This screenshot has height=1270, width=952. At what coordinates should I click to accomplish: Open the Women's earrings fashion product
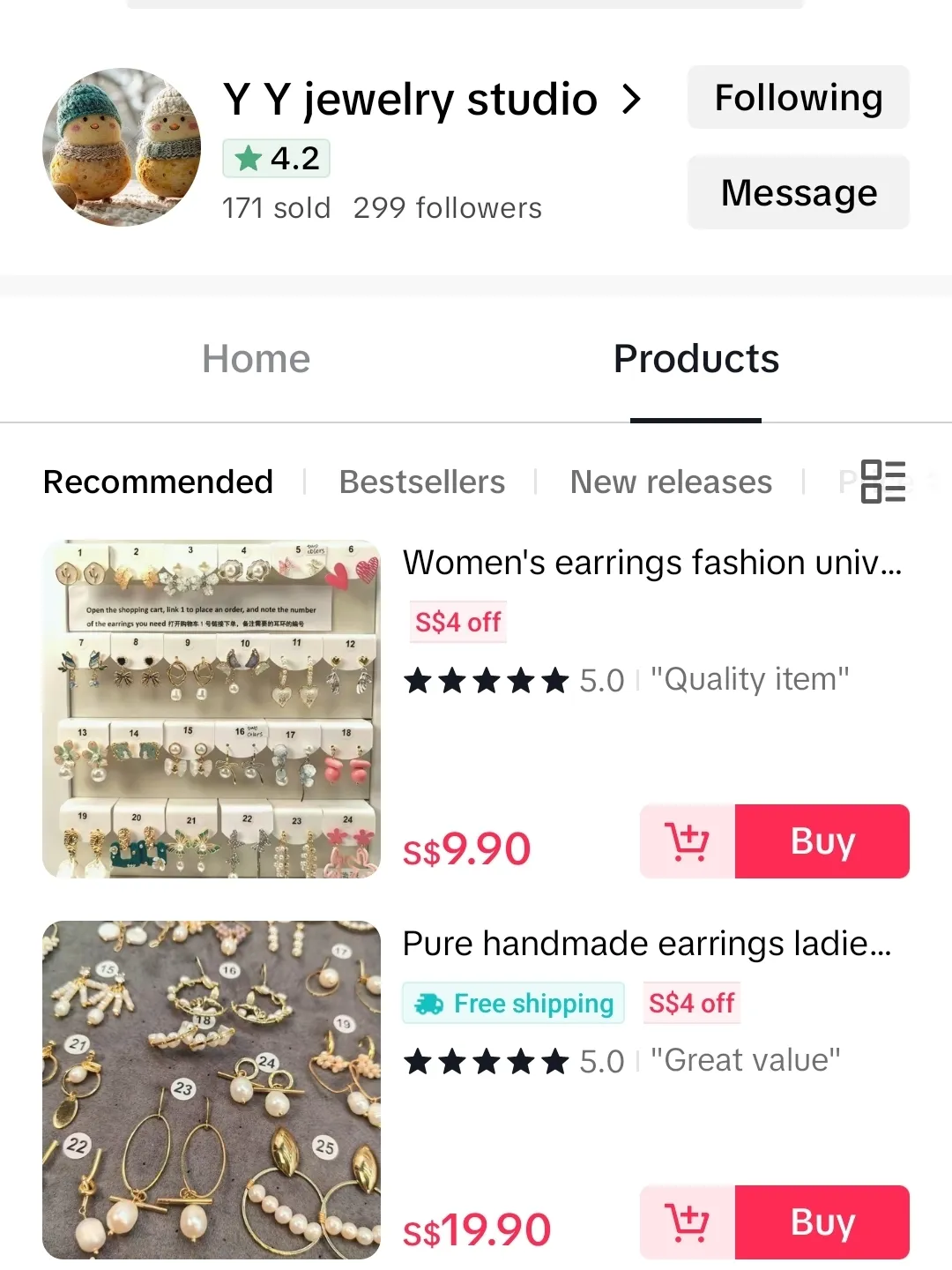click(651, 563)
